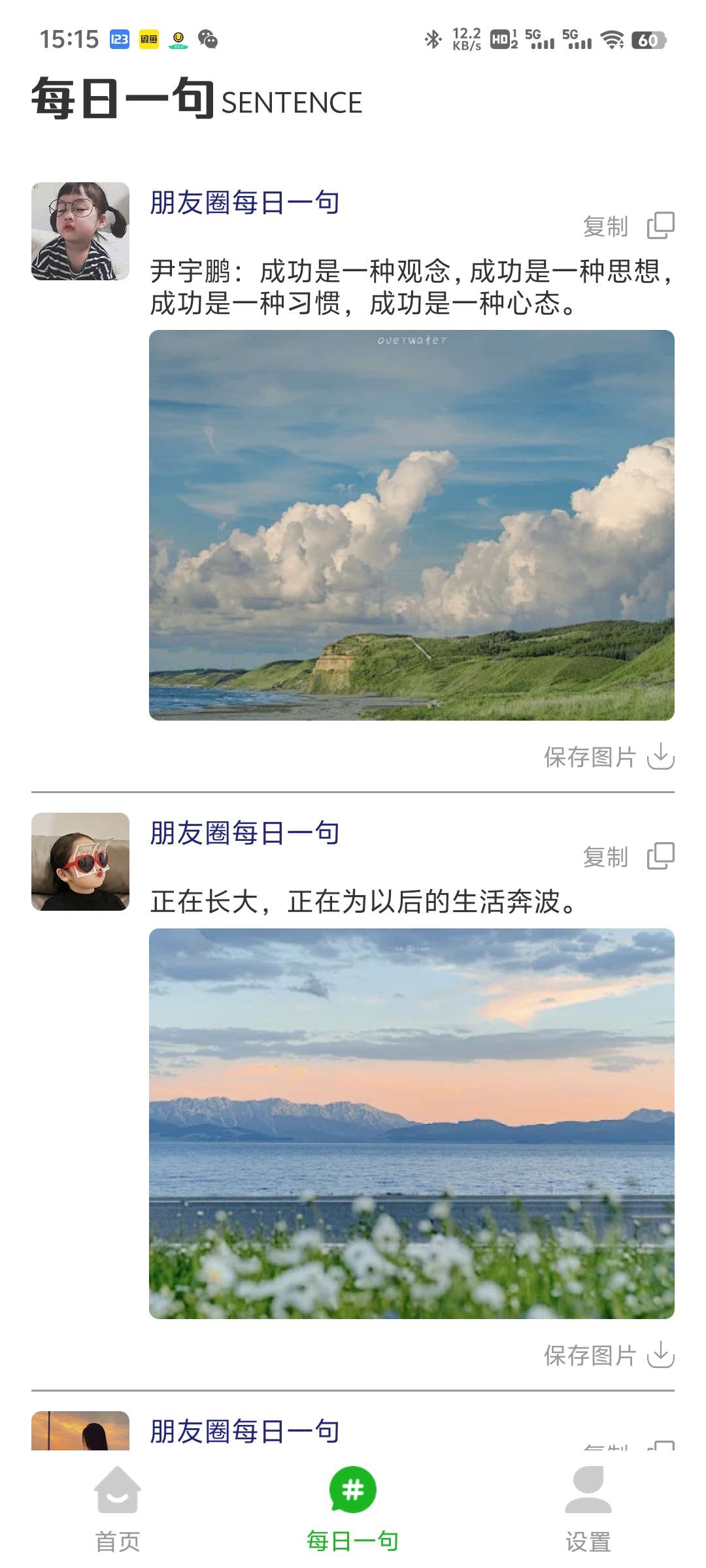Image resolution: width=706 pixels, height=1568 pixels.
Task: View the sunset lake picture
Action: pos(412,1123)
